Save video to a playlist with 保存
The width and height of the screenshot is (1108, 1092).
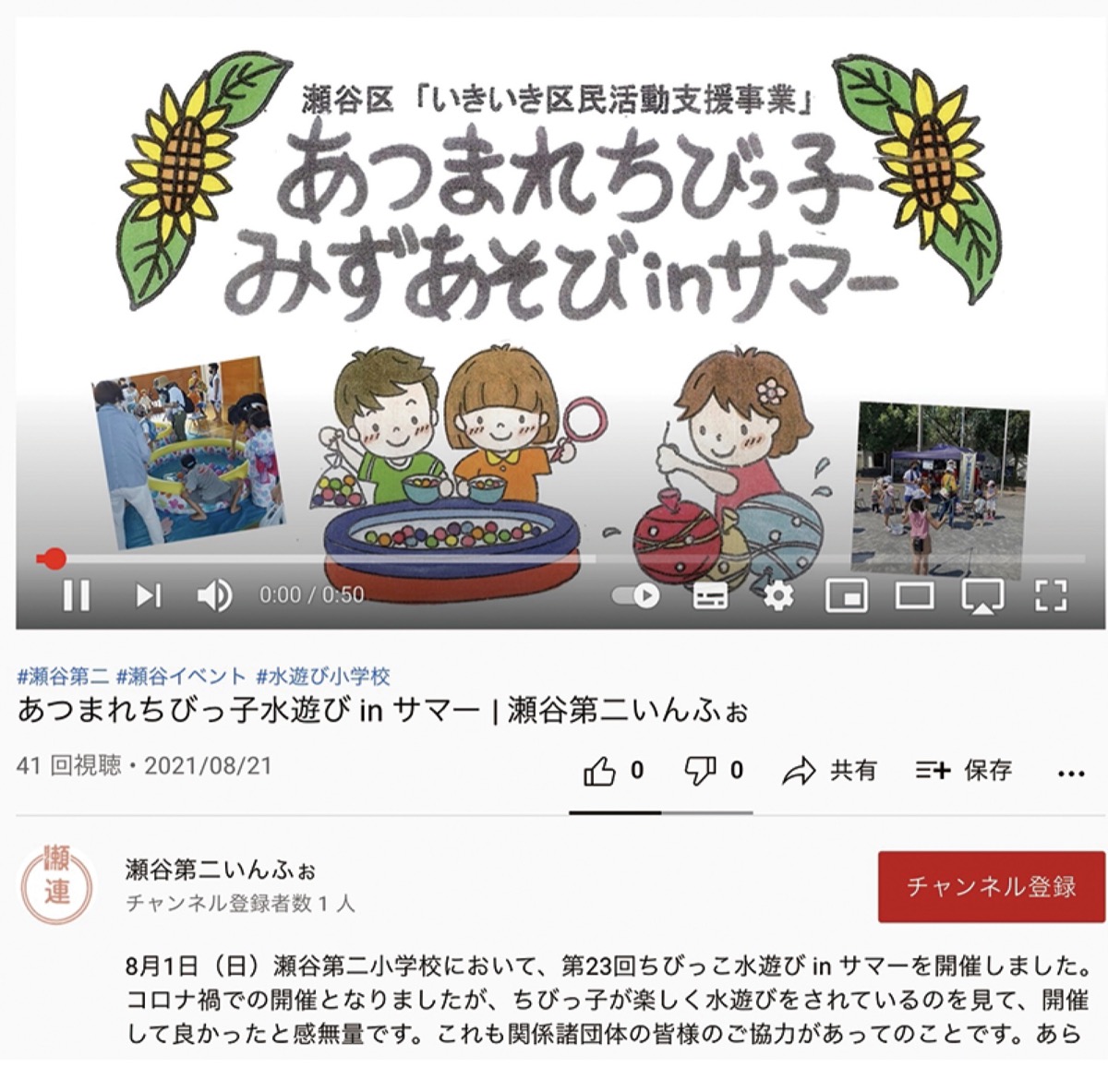[x=963, y=771]
